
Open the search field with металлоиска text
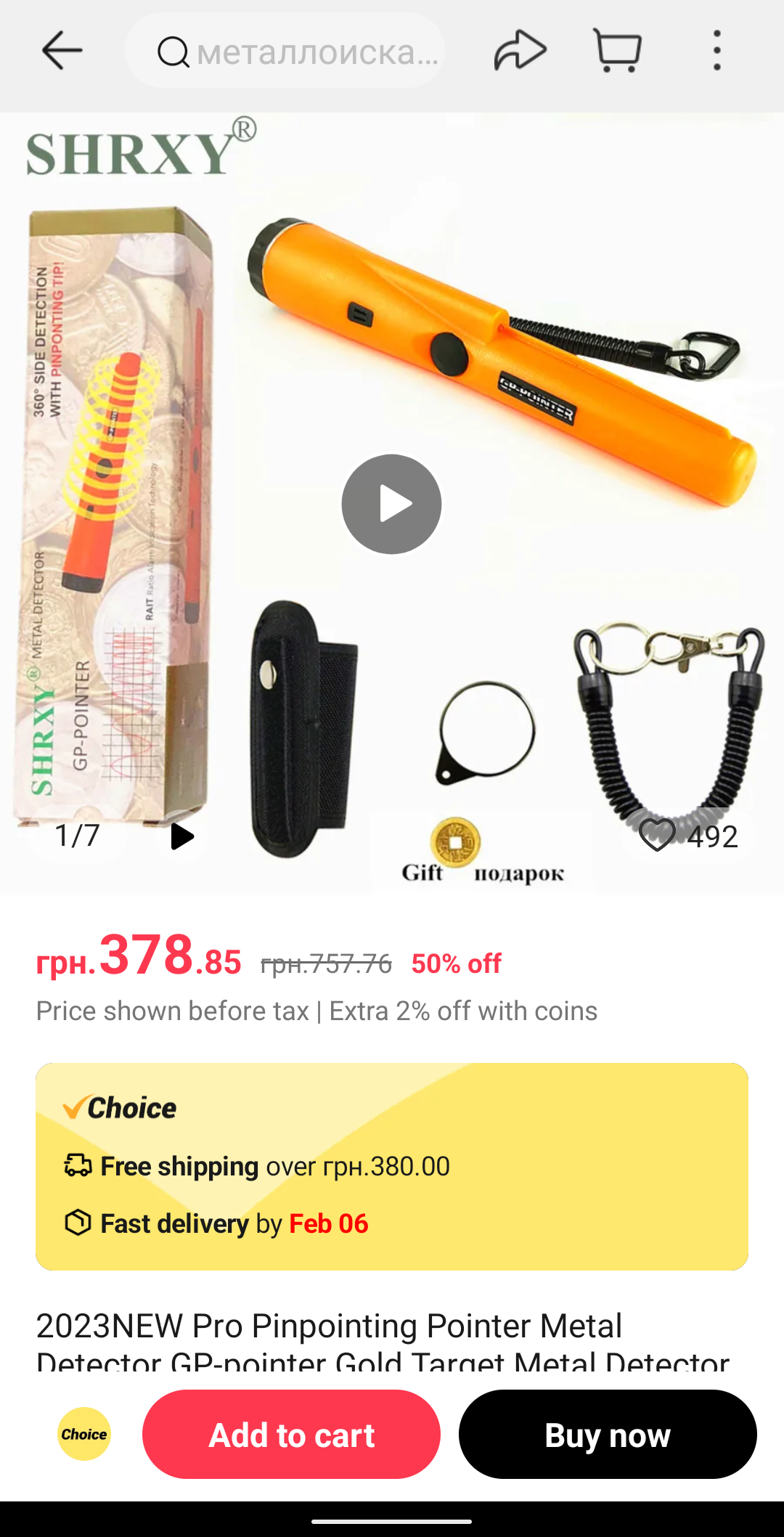click(285, 51)
